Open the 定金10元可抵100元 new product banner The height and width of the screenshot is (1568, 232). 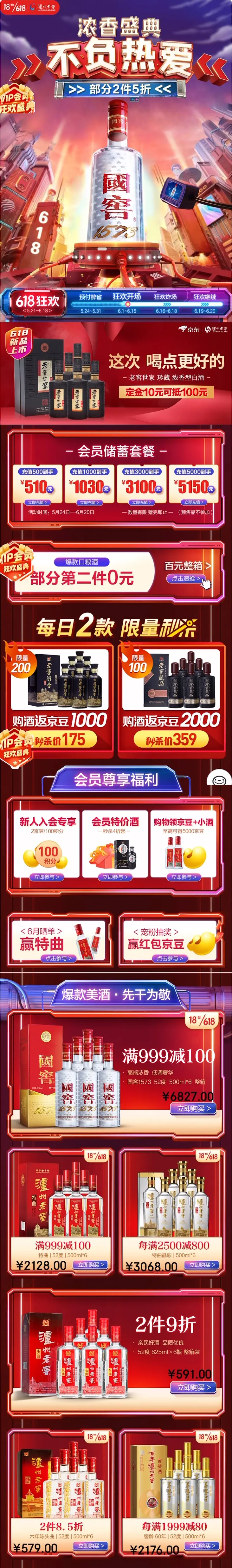point(166,392)
